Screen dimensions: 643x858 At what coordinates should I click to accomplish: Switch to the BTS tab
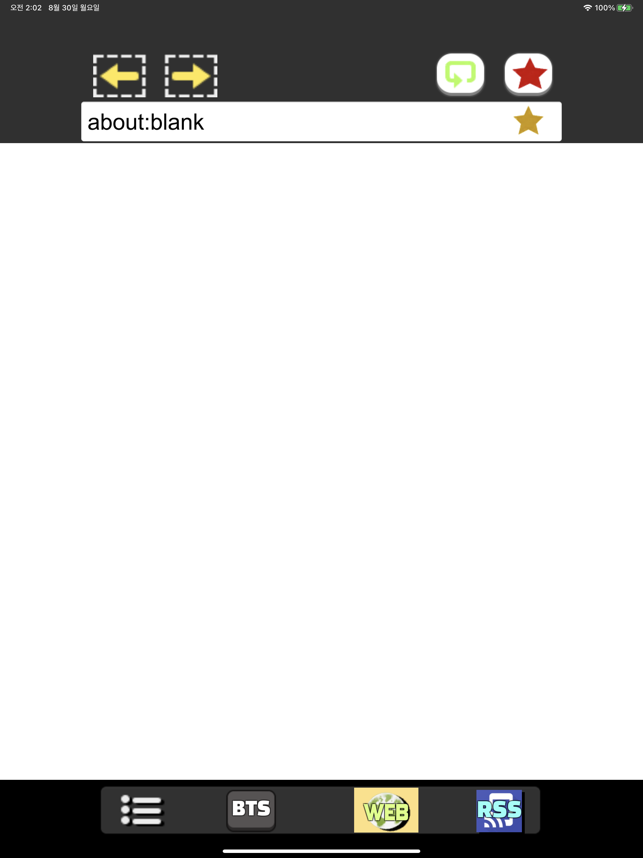click(x=251, y=809)
